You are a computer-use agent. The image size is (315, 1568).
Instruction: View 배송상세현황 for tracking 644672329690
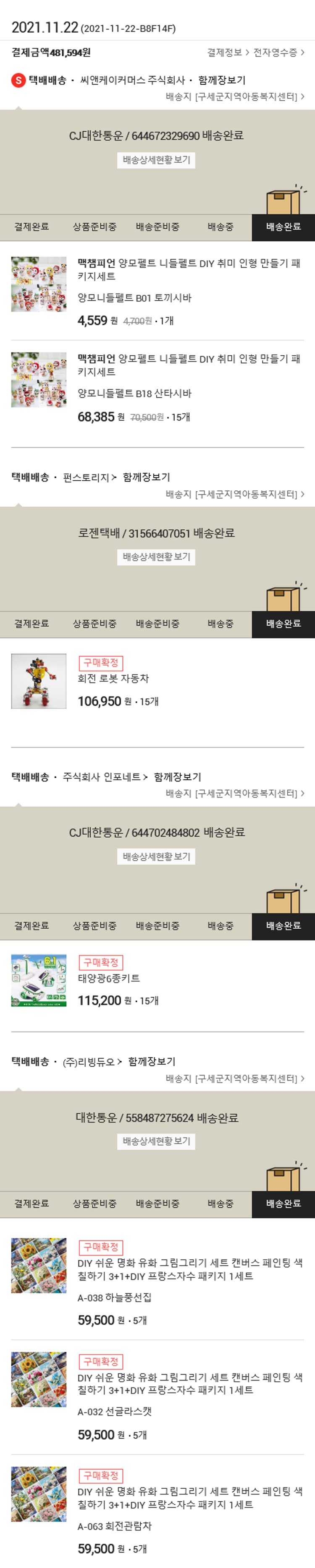[x=156, y=160]
